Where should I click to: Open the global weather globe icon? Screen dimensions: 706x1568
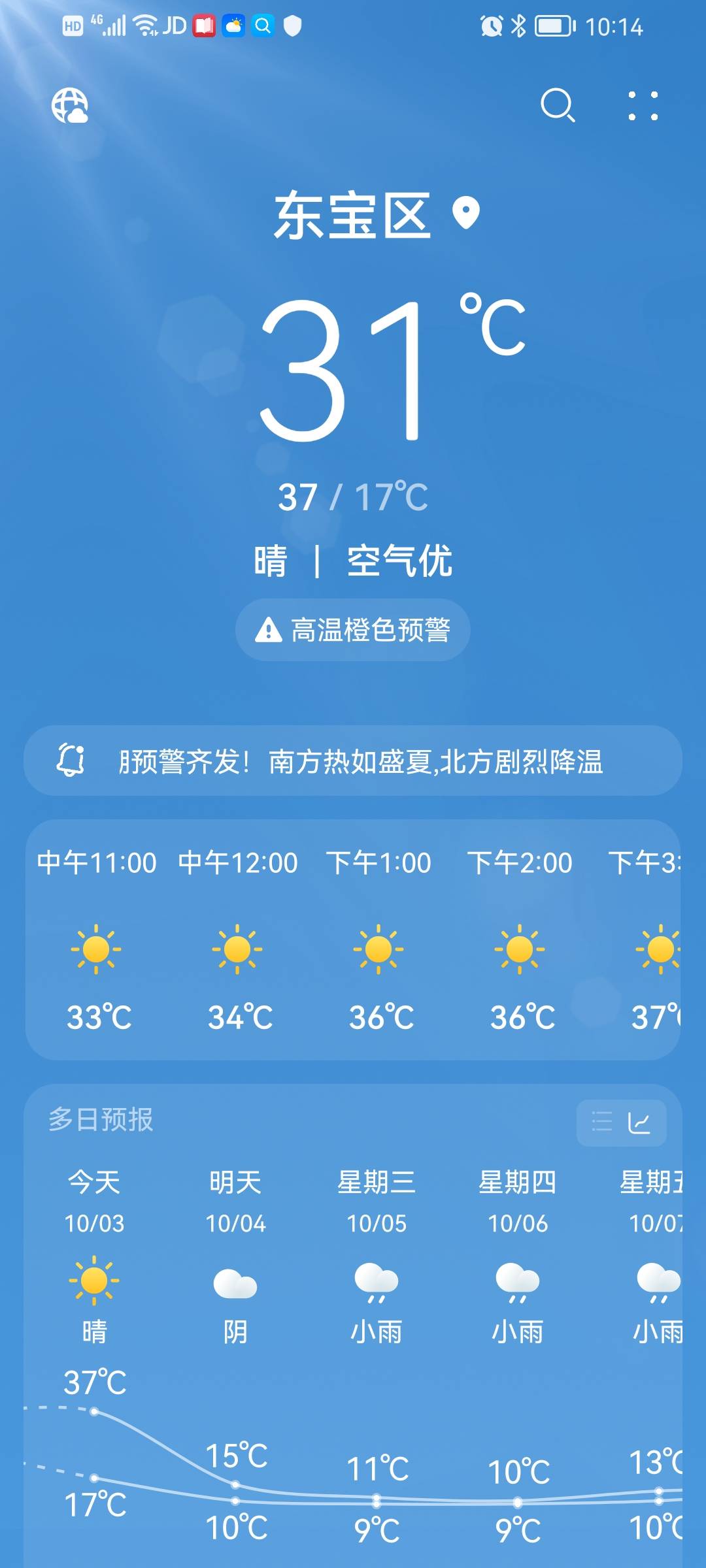pos(70,106)
